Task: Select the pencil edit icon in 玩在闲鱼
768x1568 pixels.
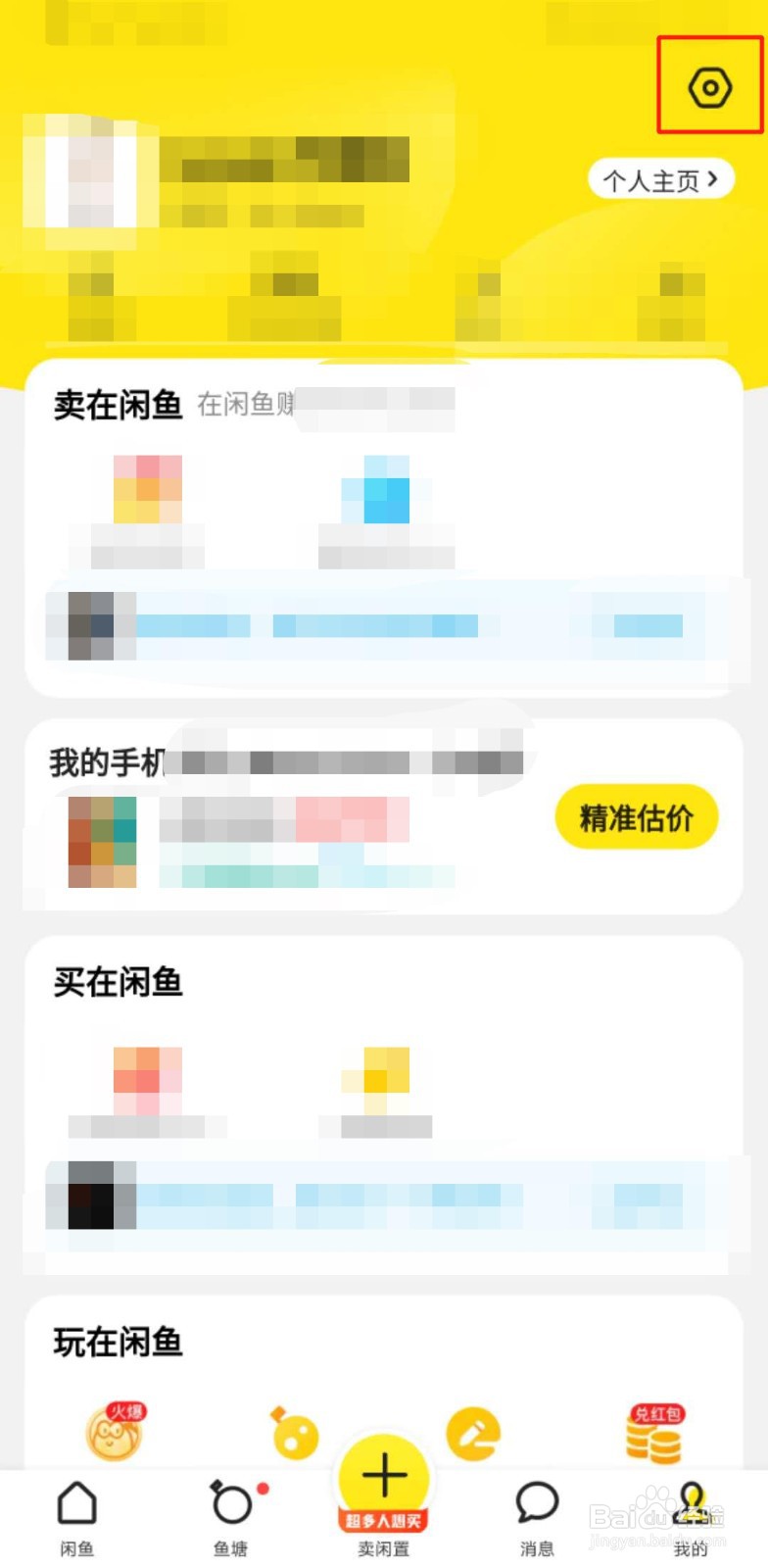Action: click(472, 1434)
